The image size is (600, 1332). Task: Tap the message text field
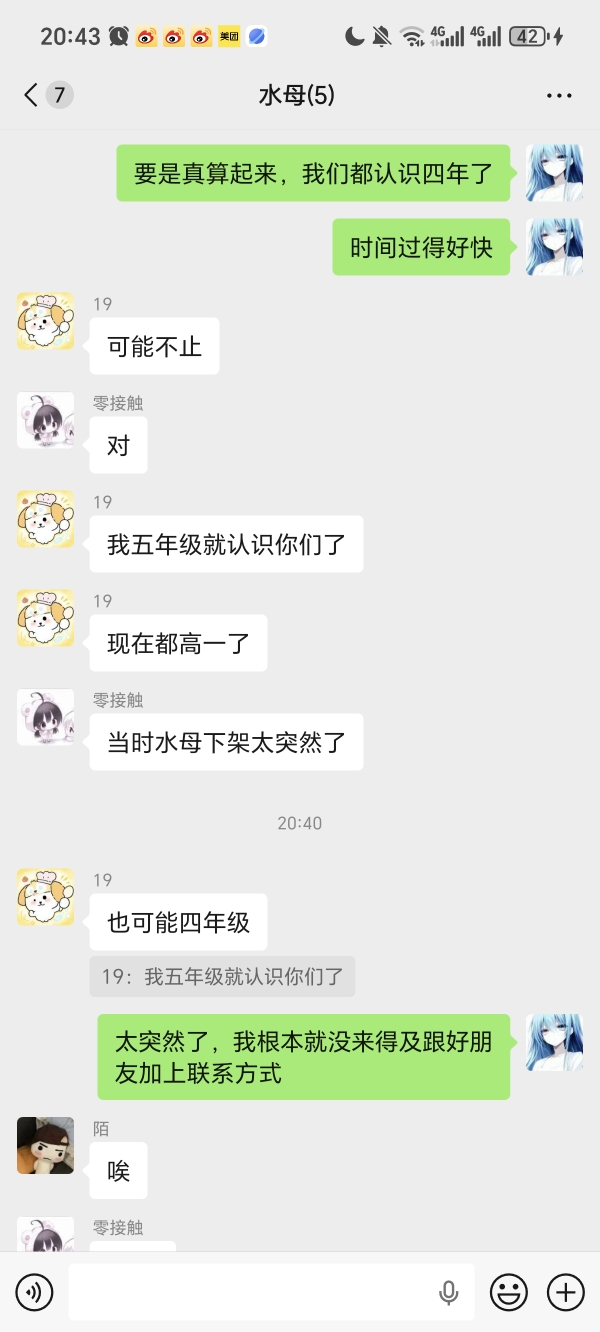click(250, 1292)
